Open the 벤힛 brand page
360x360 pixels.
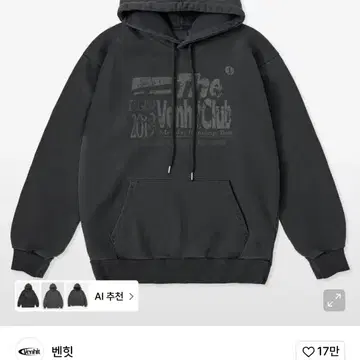[62, 351]
